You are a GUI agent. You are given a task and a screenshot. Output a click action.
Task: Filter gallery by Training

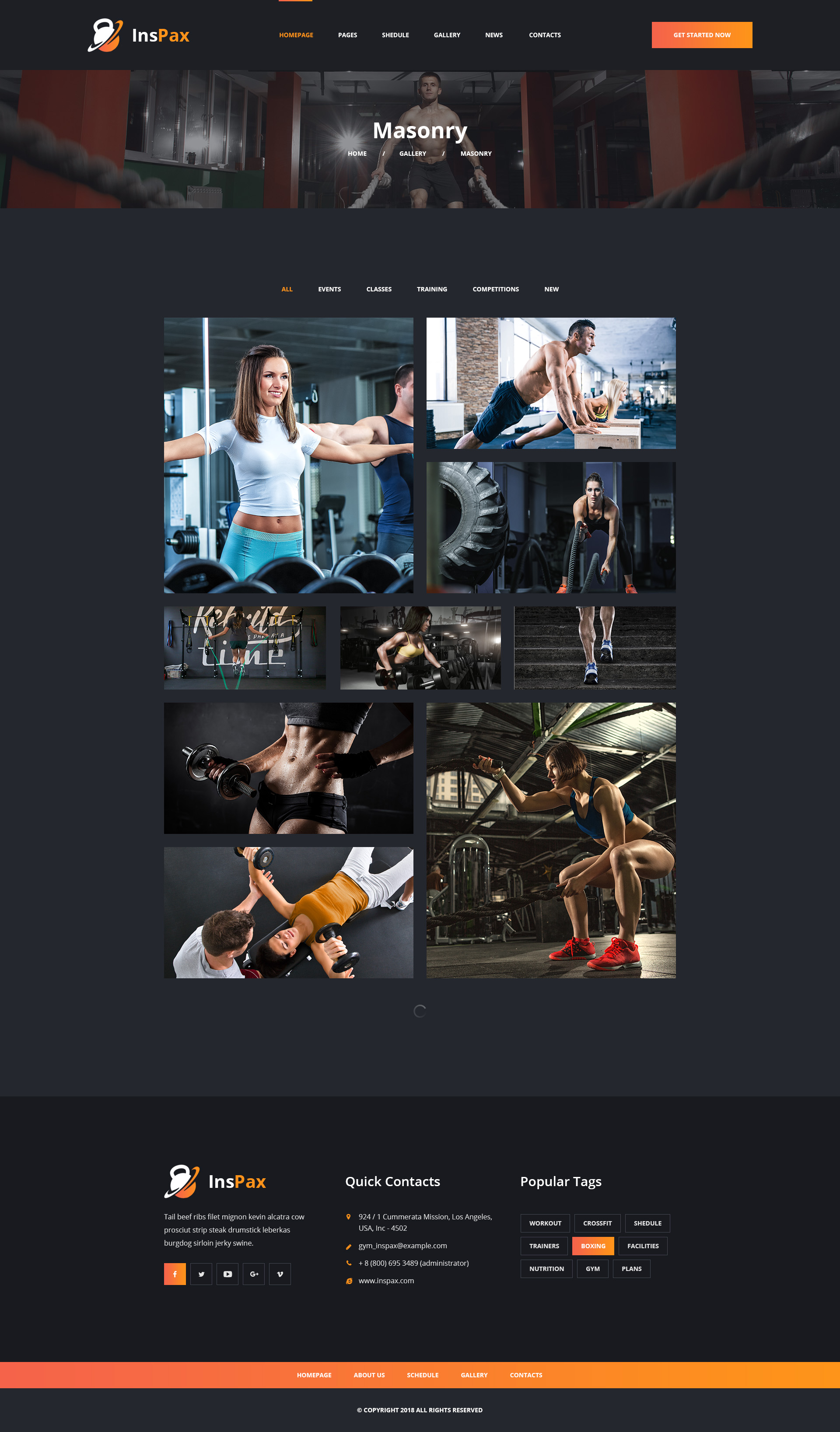click(431, 289)
